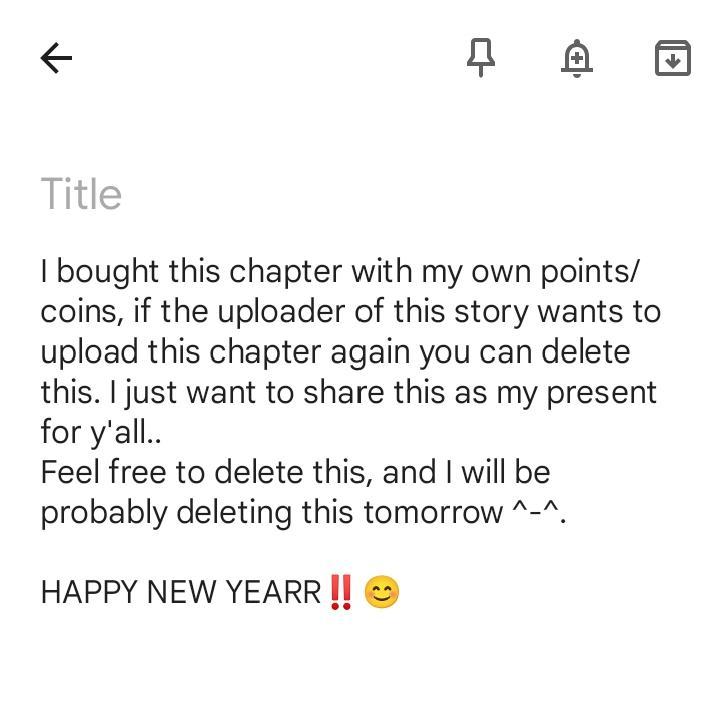Go back to the notes list
720x719 pixels.
[56, 59]
